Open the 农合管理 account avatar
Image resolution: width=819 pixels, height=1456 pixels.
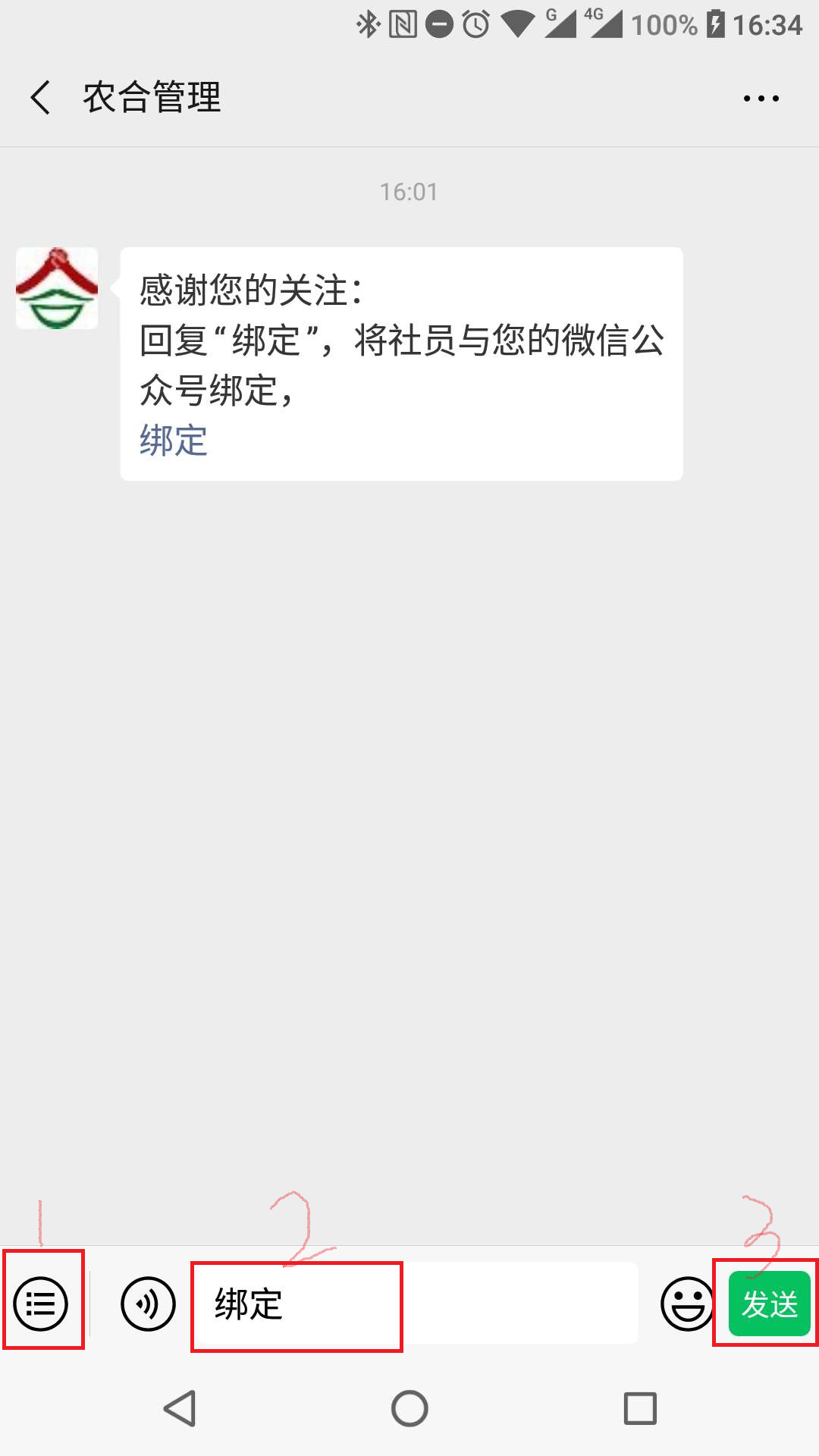[x=57, y=288]
